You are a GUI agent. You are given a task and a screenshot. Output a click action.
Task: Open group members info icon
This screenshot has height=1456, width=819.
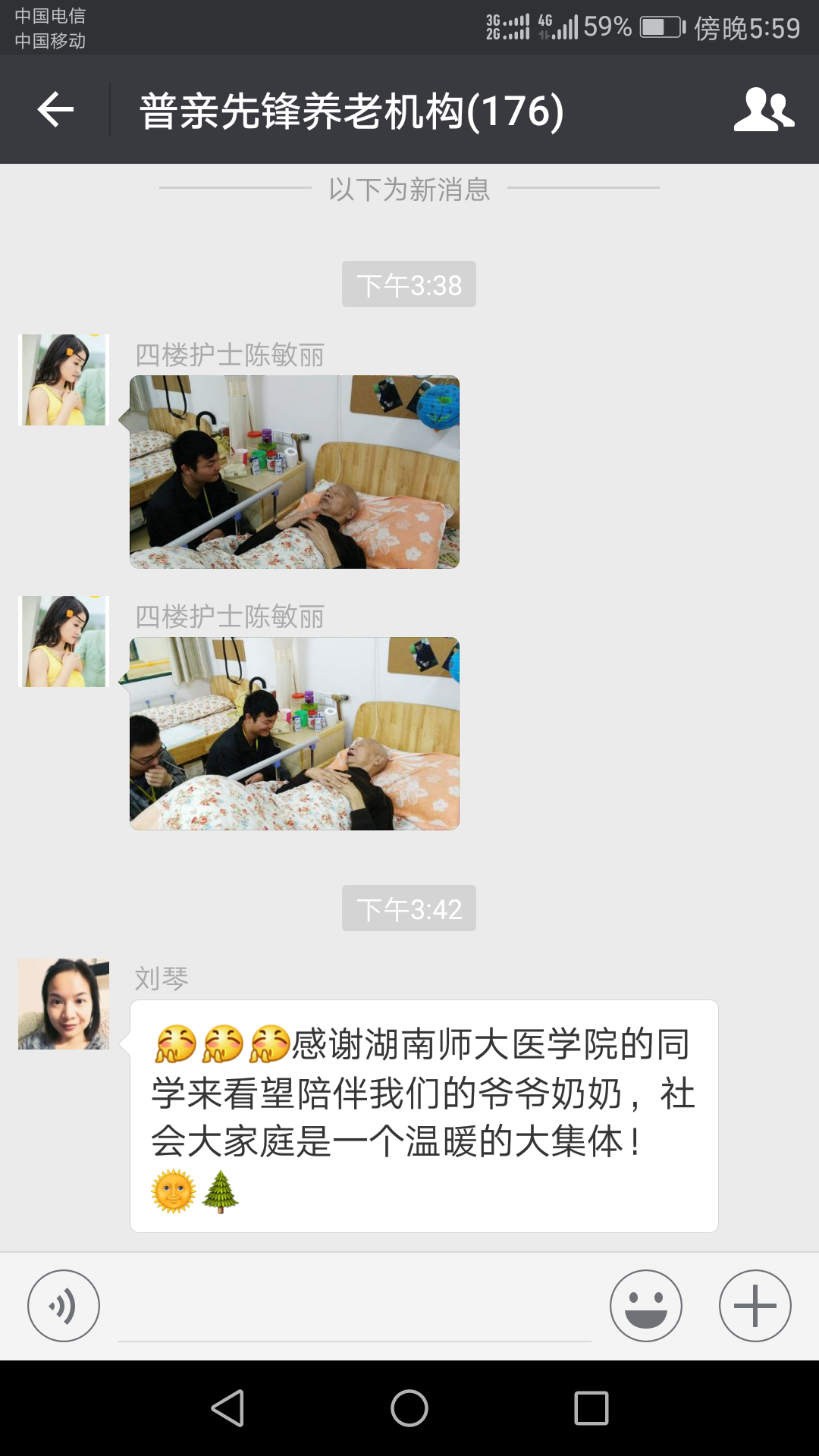pyautogui.click(x=764, y=110)
